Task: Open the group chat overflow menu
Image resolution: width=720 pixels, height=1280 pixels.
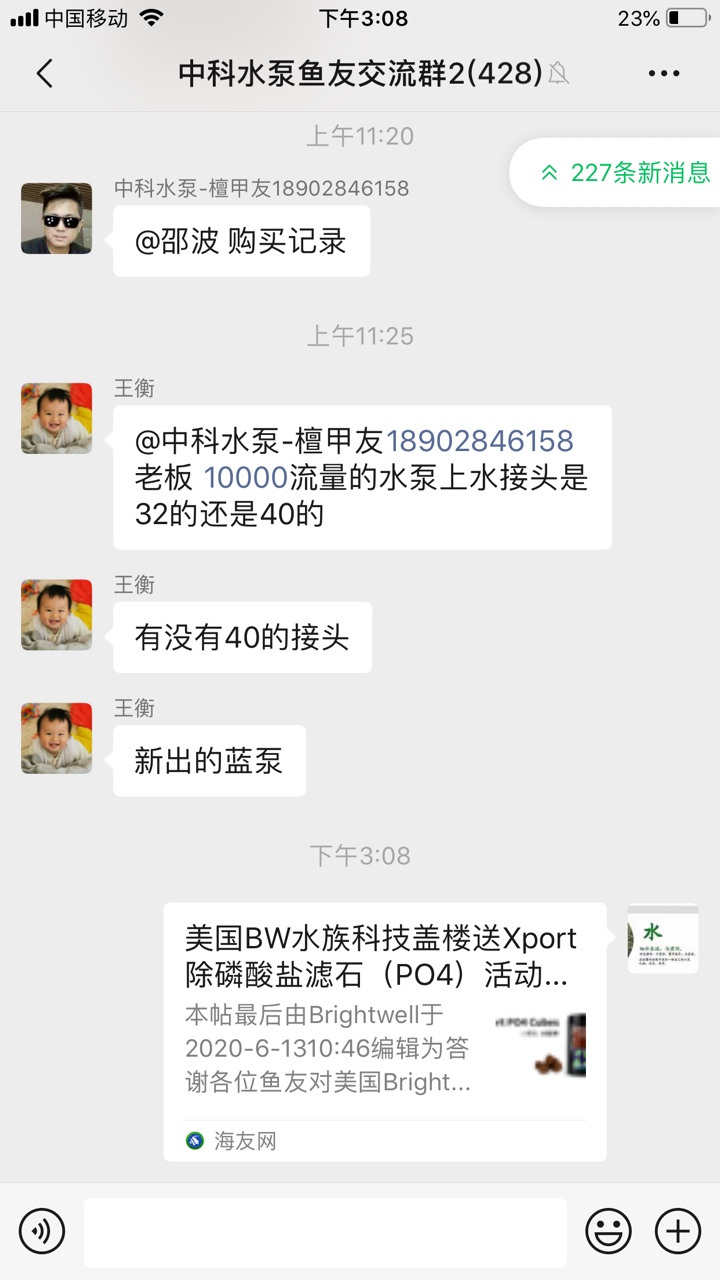Action: point(664,73)
